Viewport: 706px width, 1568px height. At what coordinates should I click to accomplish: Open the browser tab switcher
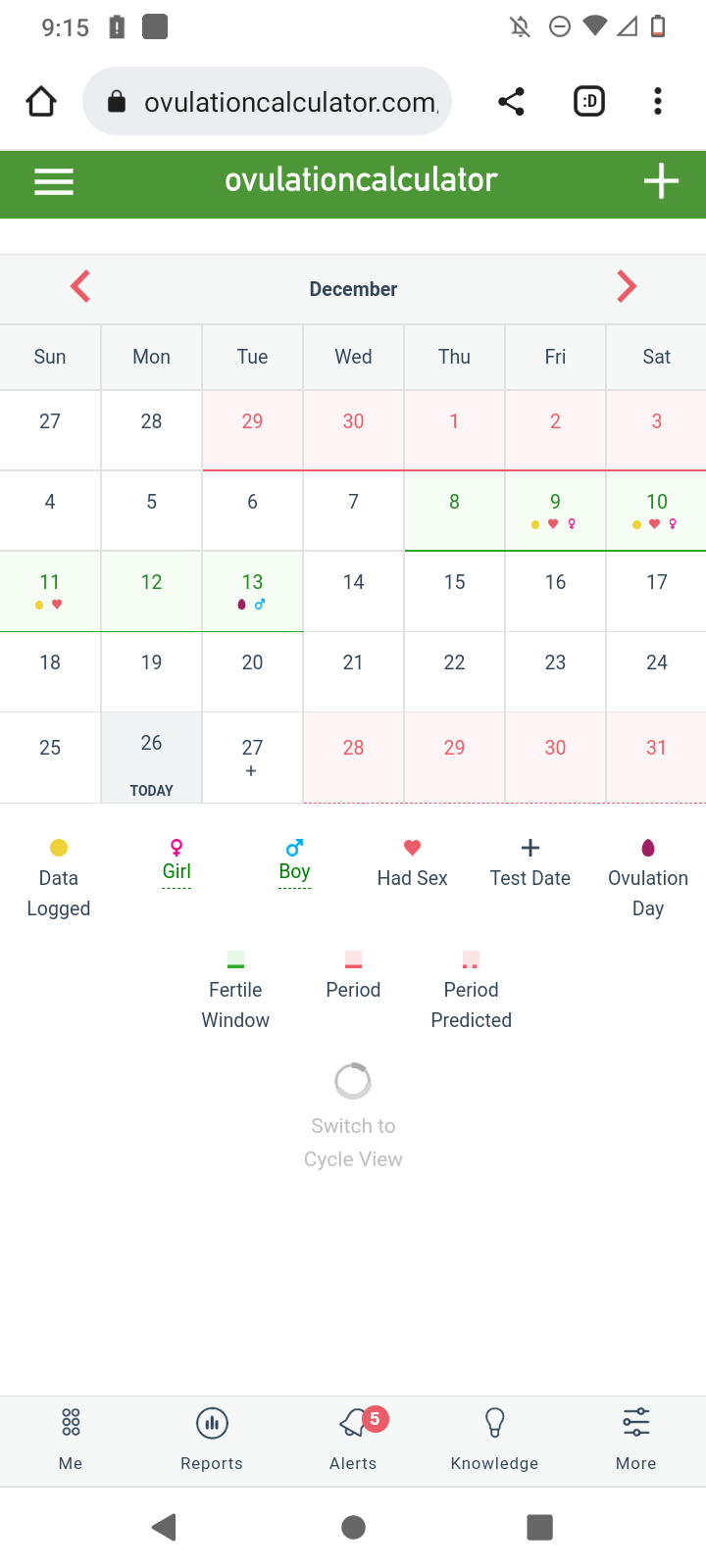[x=589, y=101]
